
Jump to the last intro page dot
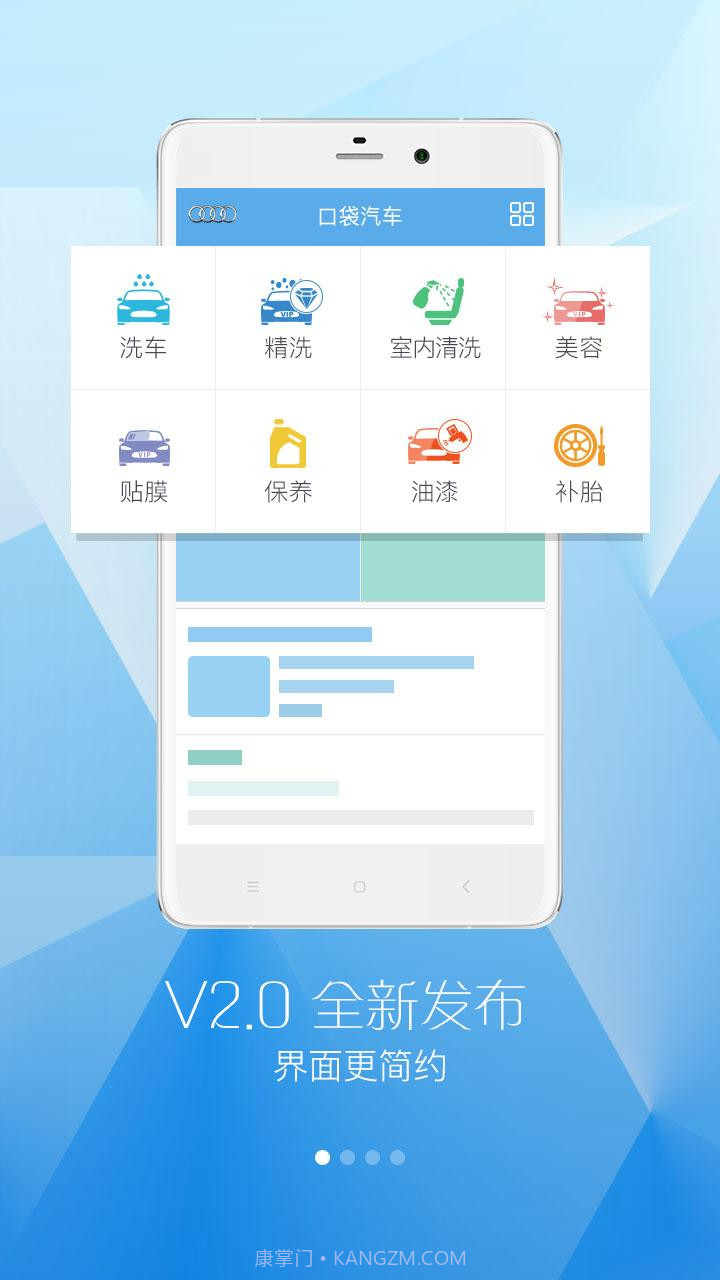pyautogui.click(x=397, y=1157)
